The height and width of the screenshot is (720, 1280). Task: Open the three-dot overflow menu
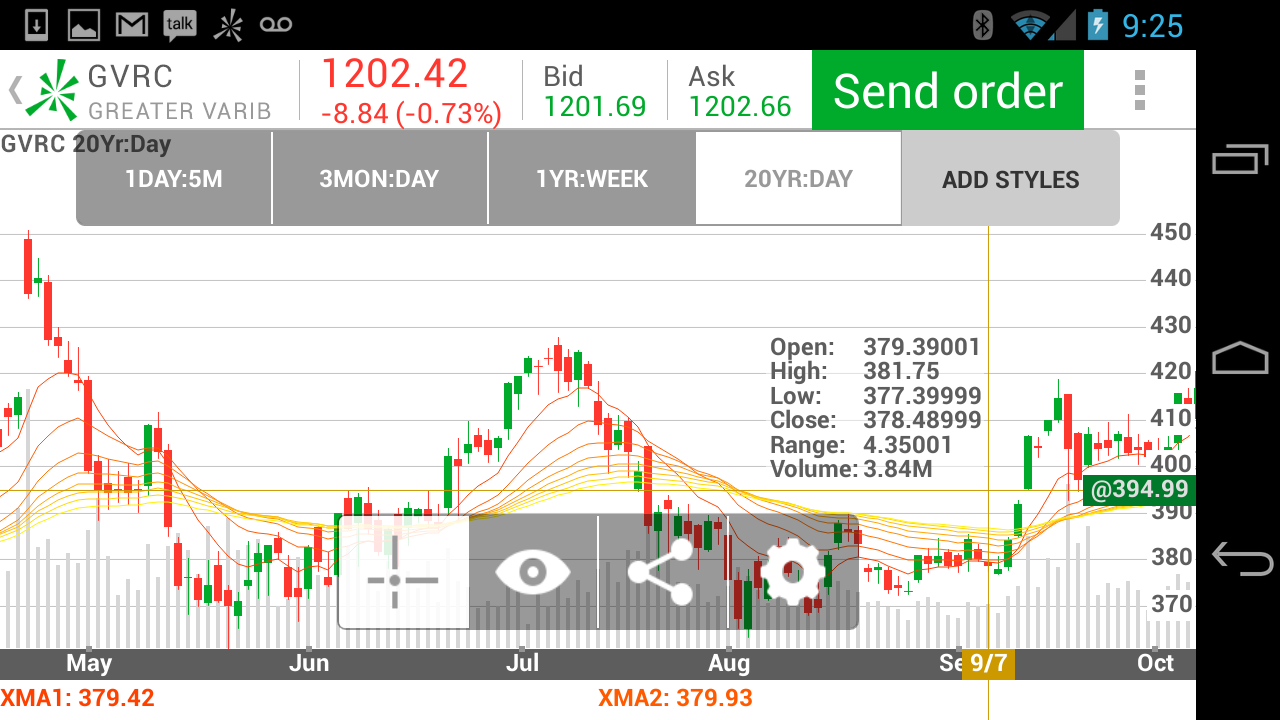[1139, 90]
